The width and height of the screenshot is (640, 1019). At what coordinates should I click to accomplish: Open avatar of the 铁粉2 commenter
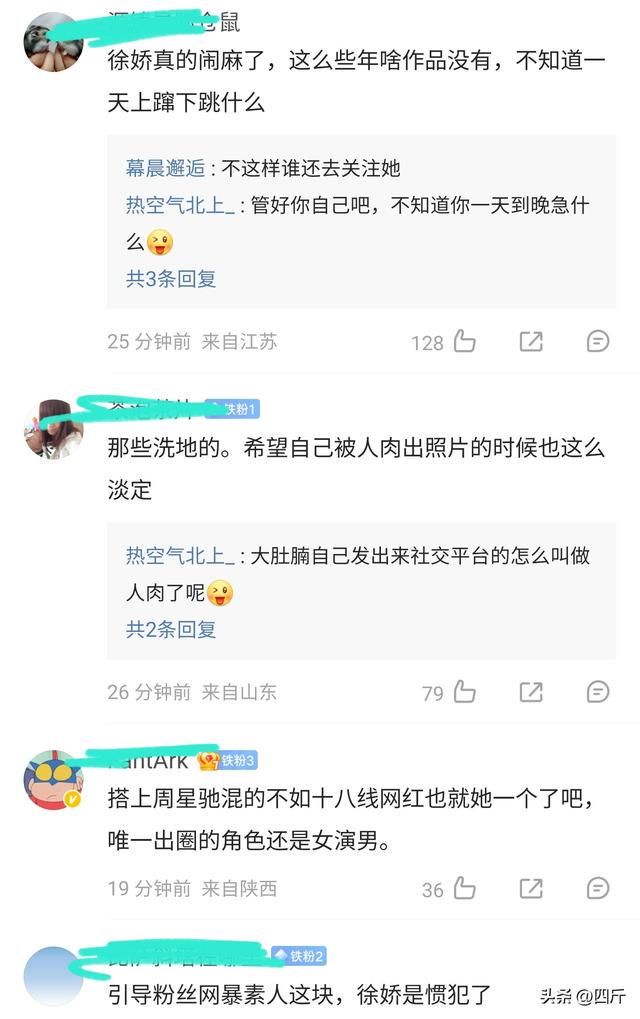[x=53, y=975]
